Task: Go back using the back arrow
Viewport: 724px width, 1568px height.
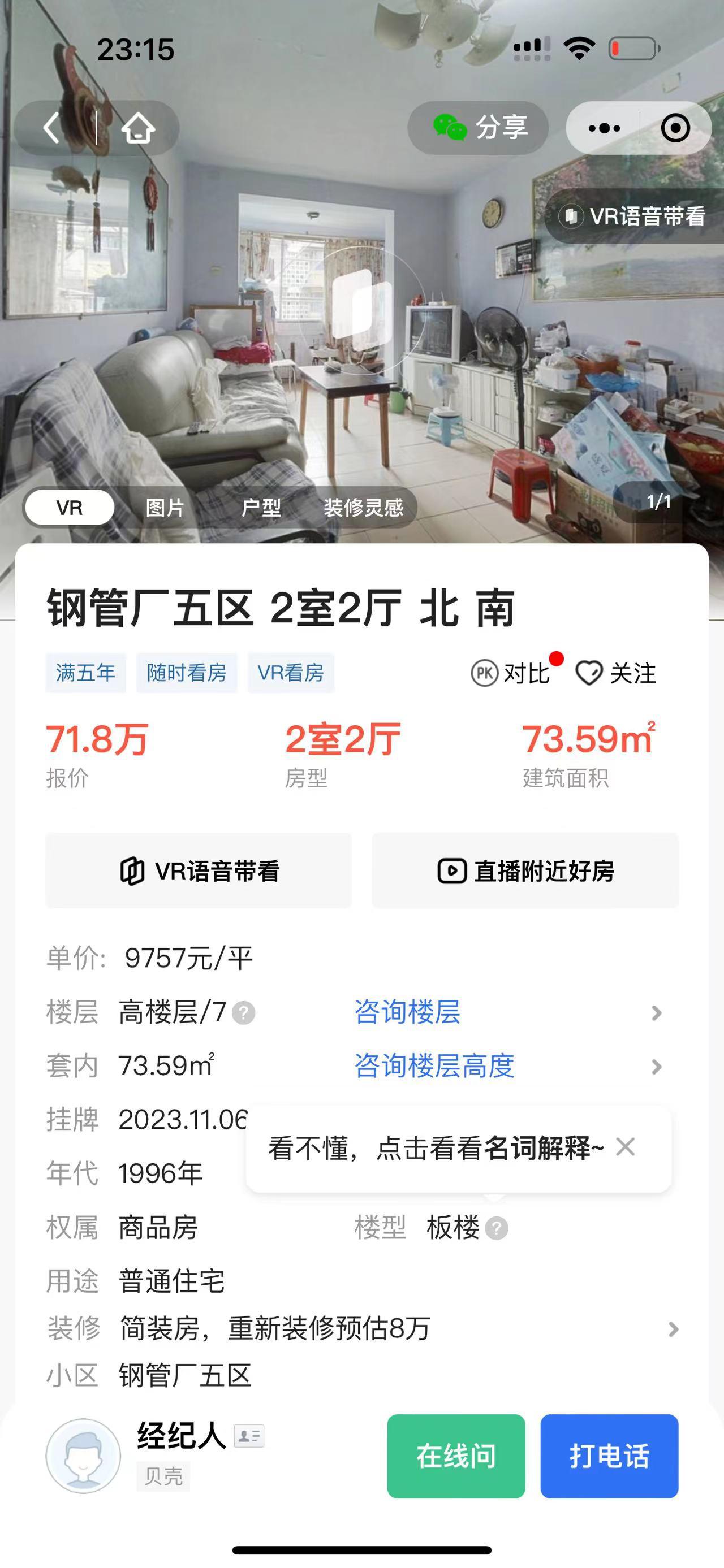Action: 53,128
